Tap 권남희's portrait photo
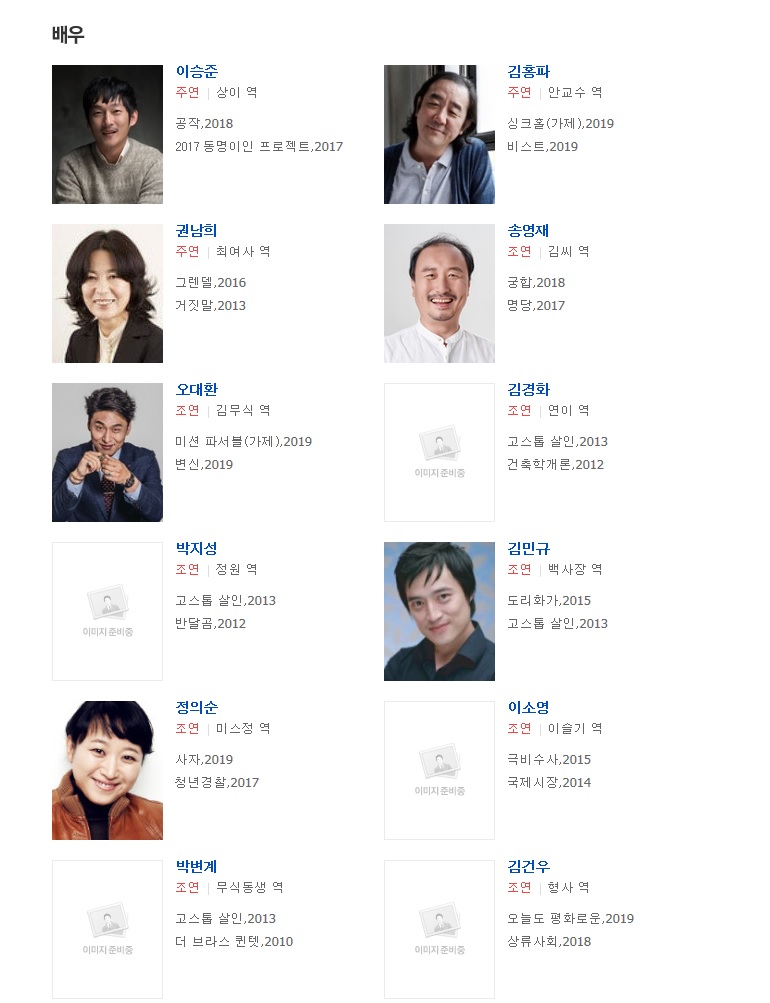 point(107,293)
